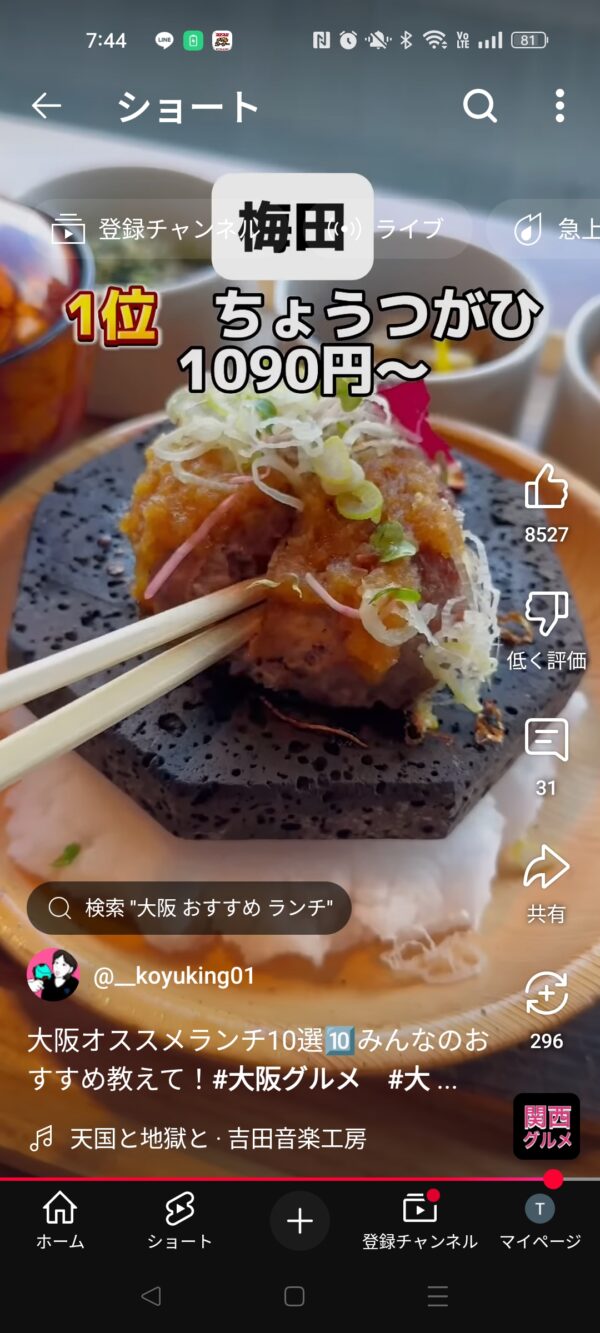Open the search magnifier in the top bar
The width and height of the screenshot is (600, 1333).
pos(480,105)
